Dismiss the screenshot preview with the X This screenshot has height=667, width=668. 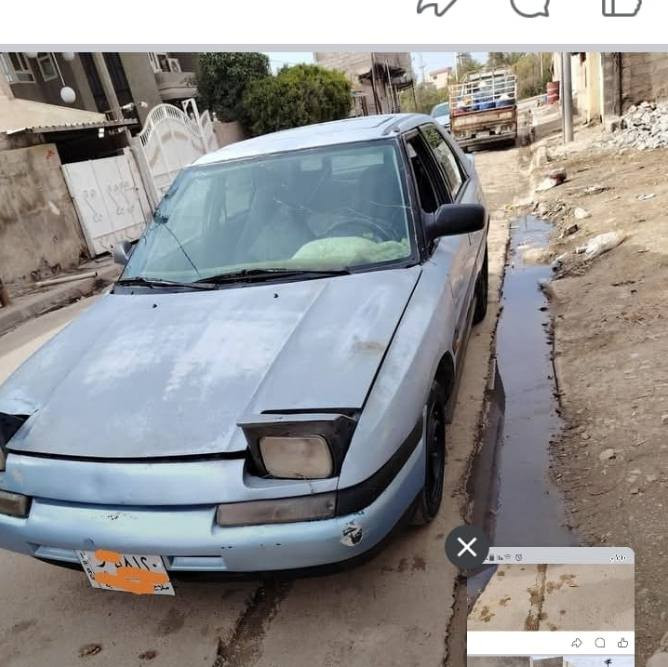point(467,547)
